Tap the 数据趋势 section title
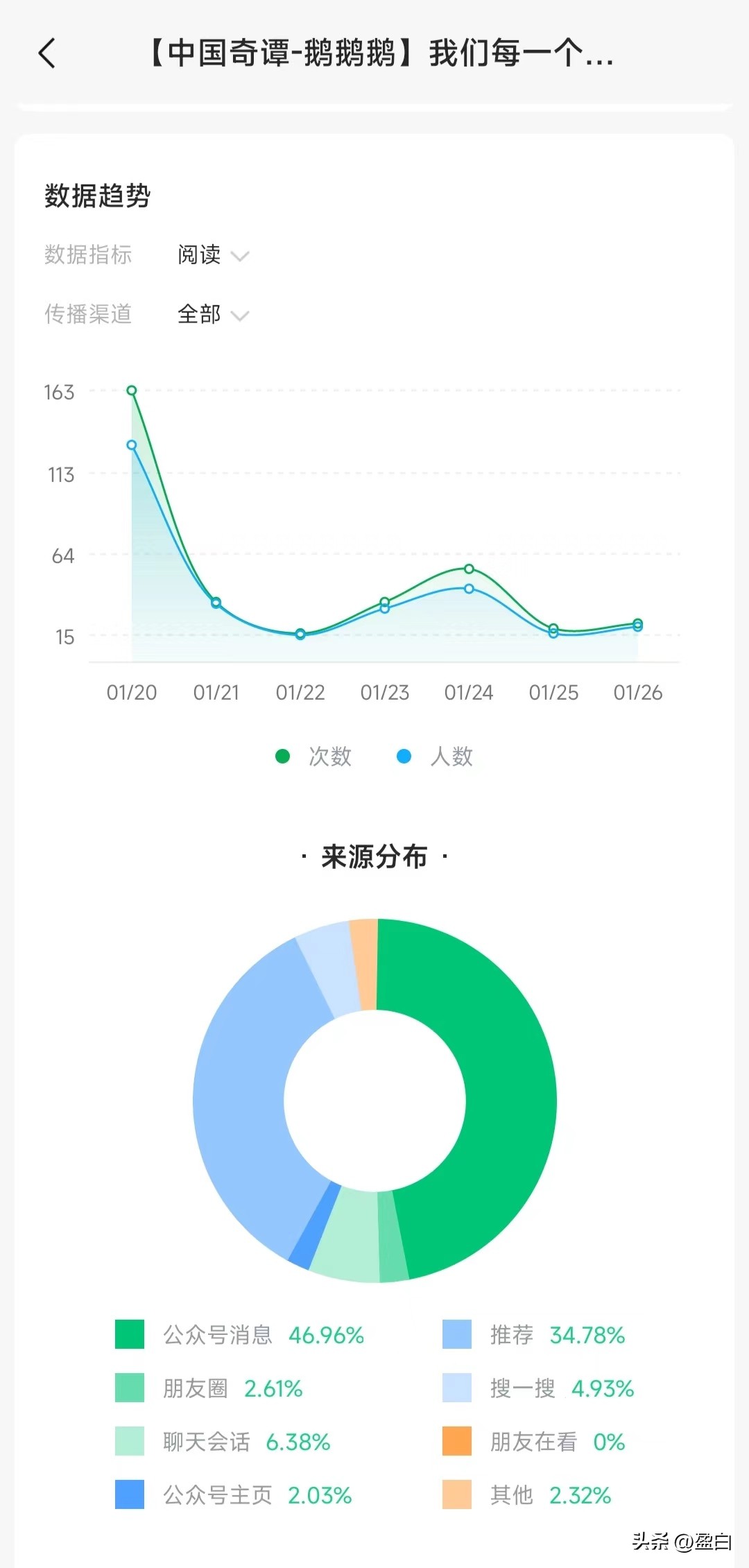Viewport: 749px width, 1568px height. pyautogui.click(x=97, y=196)
